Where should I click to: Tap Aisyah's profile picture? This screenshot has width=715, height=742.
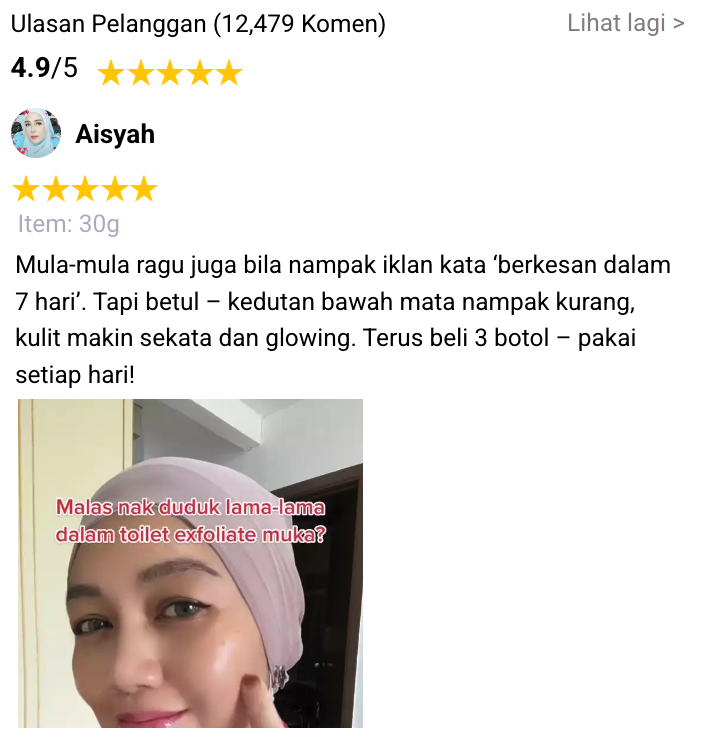[x=36, y=134]
